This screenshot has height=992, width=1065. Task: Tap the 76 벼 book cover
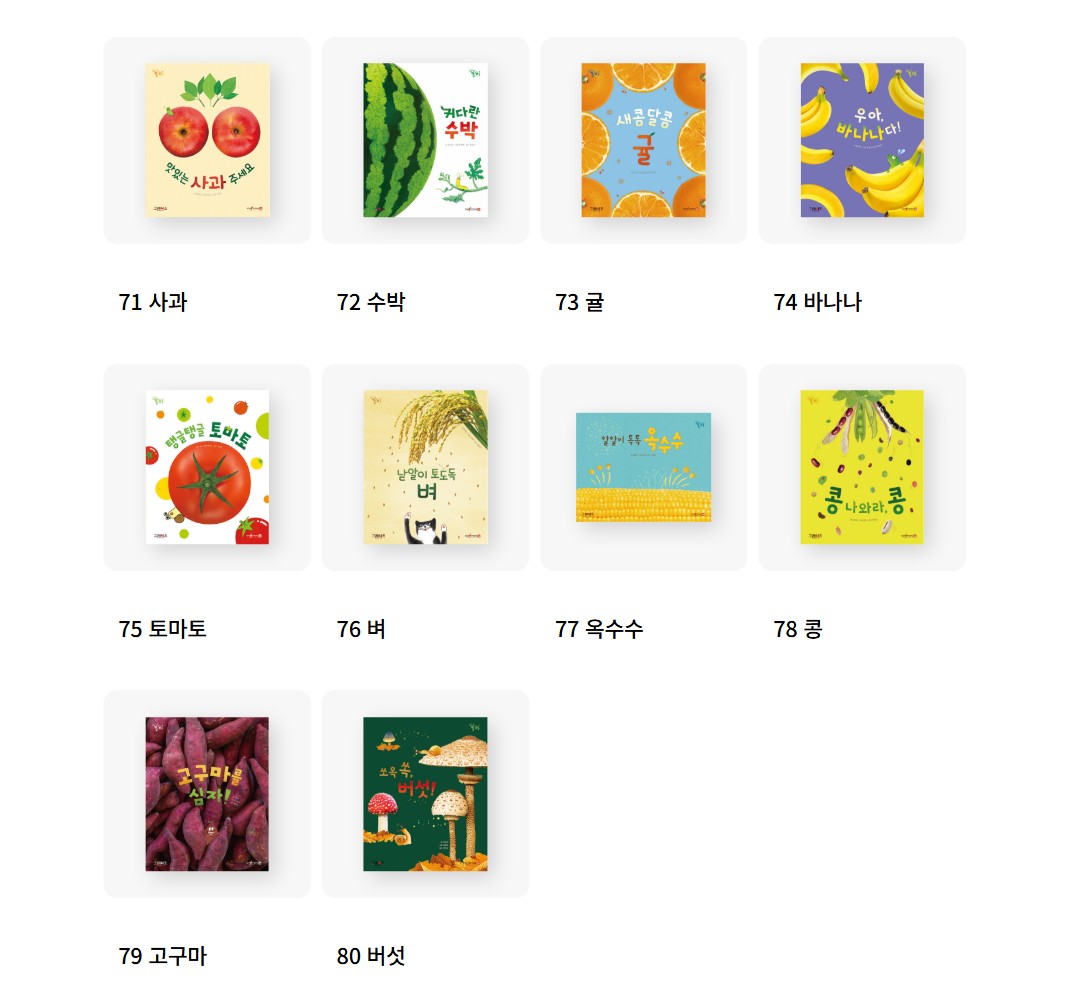425,467
